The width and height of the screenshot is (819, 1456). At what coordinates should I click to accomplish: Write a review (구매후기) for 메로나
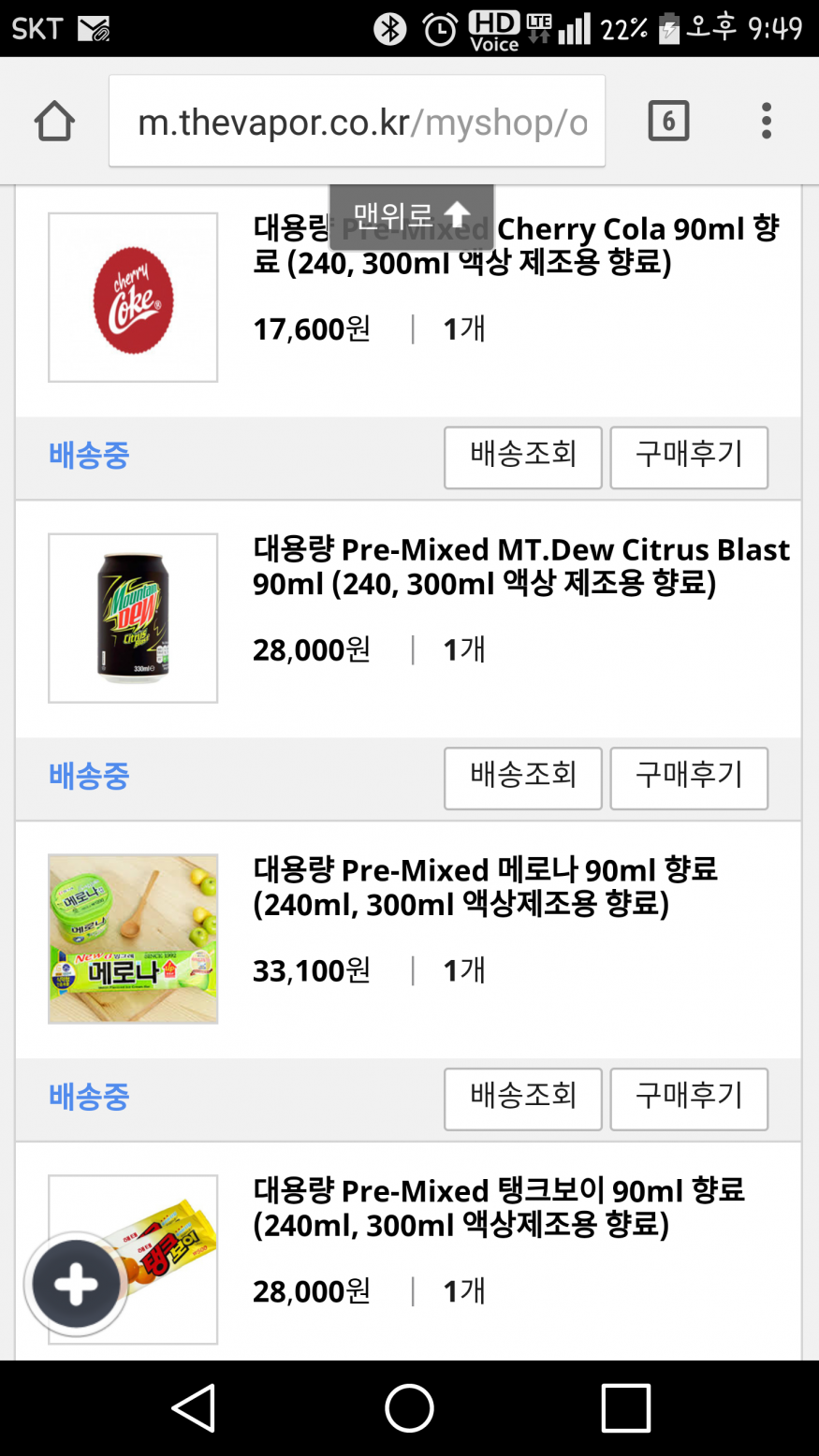point(689,1099)
